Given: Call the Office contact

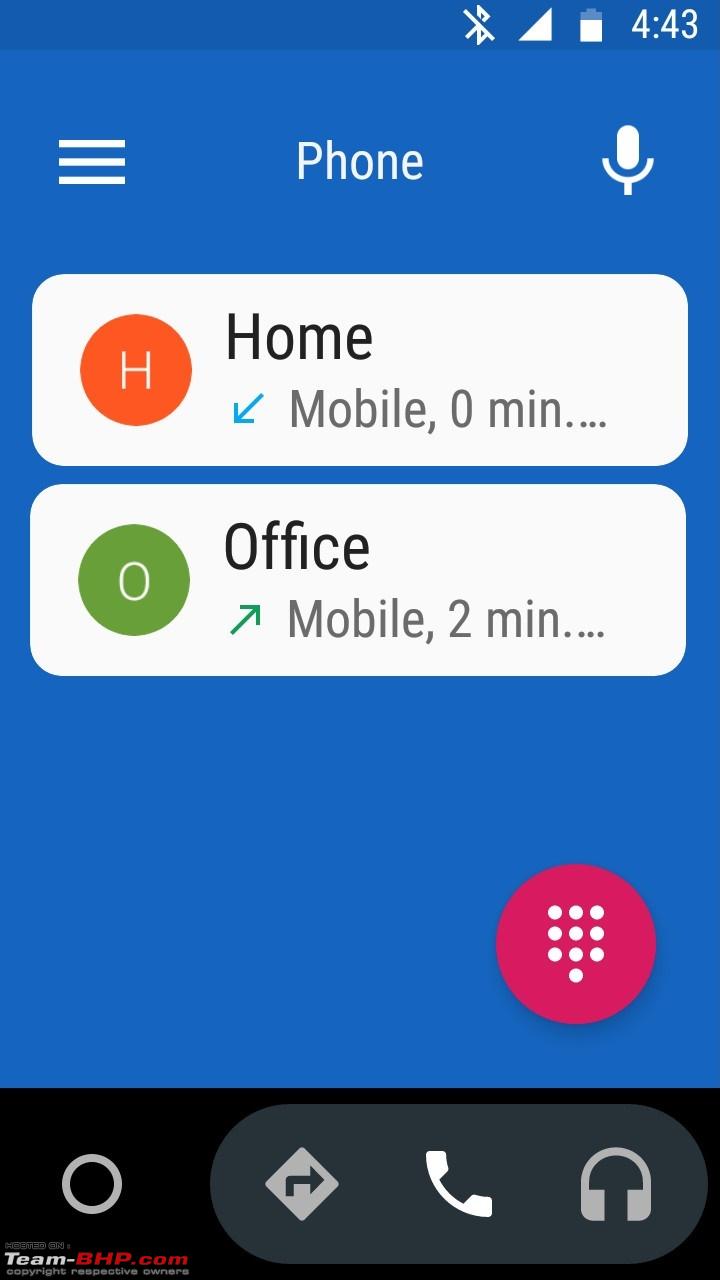Looking at the screenshot, I should (x=358, y=580).
